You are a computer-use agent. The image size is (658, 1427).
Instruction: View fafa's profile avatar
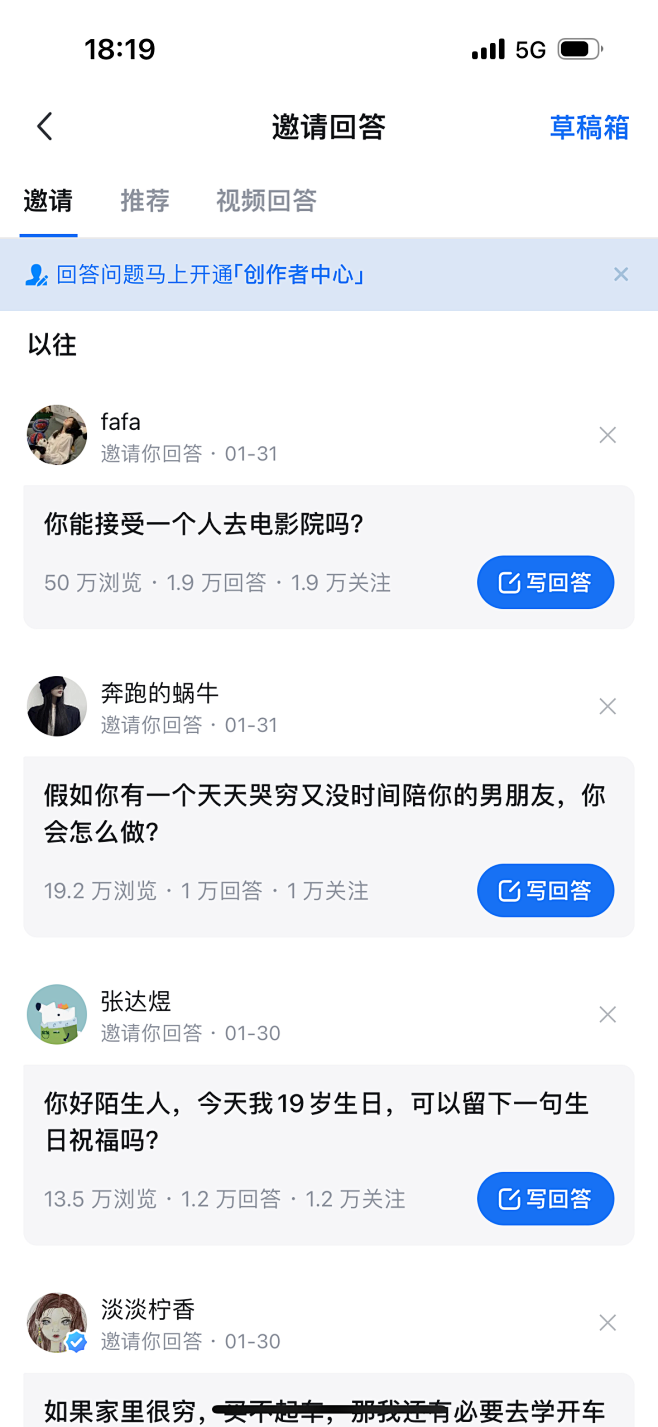pyautogui.click(x=57, y=435)
